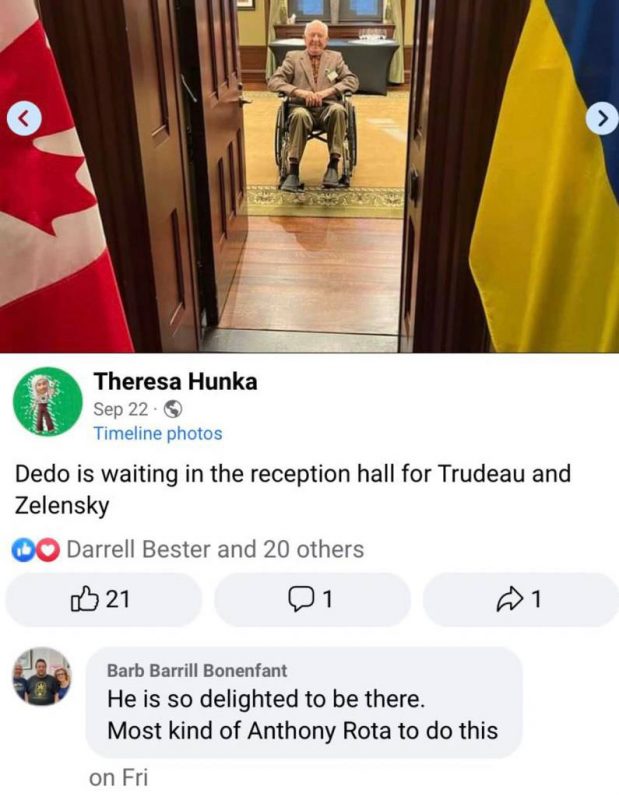Open Theresa Hunka's profile
Image resolution: width=619 pixels, height=800 pixels.
[x=175, y=381]
